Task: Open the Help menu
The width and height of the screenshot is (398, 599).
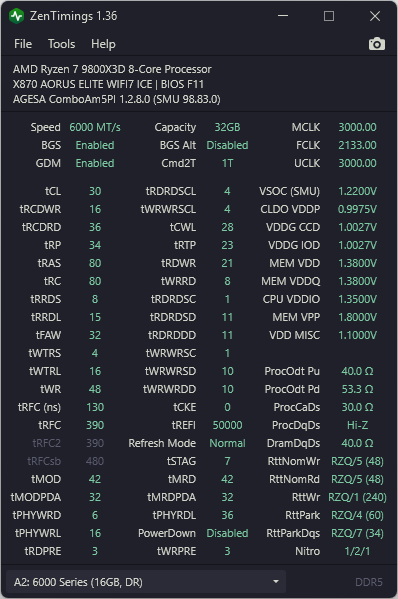Action: tap(103, 44)
